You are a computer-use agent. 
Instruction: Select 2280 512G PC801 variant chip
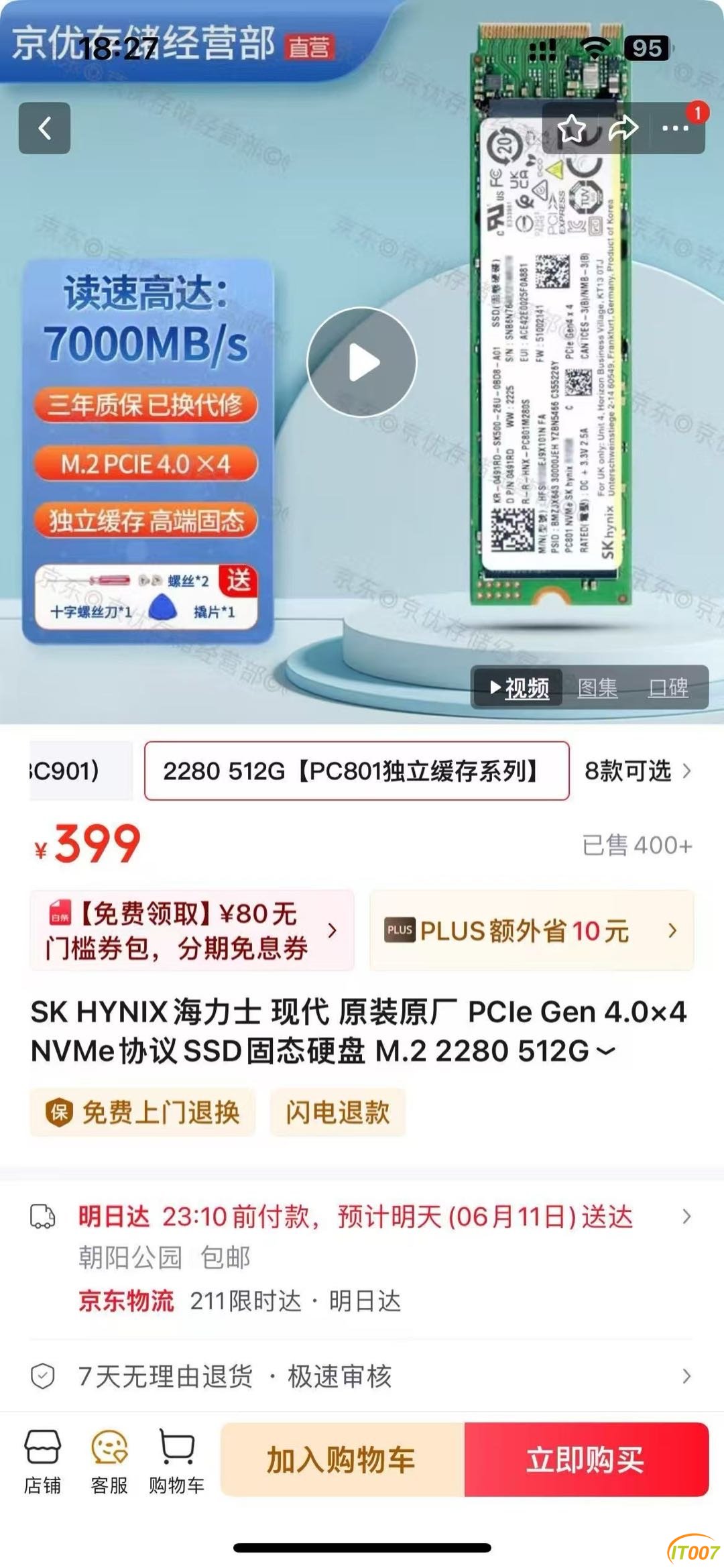pyautogui.click(x=357, y=771)
